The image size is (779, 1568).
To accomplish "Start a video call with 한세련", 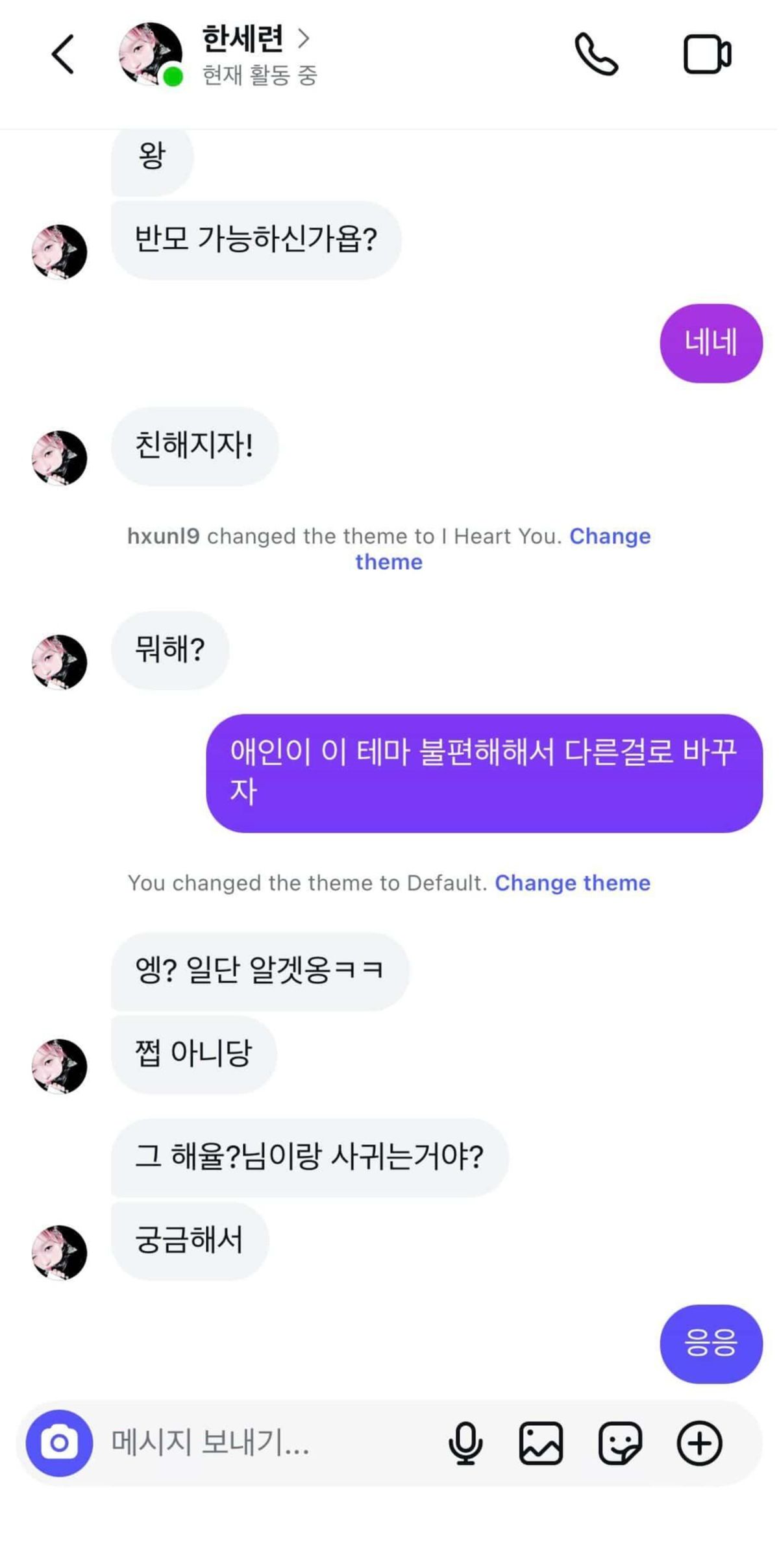I will point(707,55).
